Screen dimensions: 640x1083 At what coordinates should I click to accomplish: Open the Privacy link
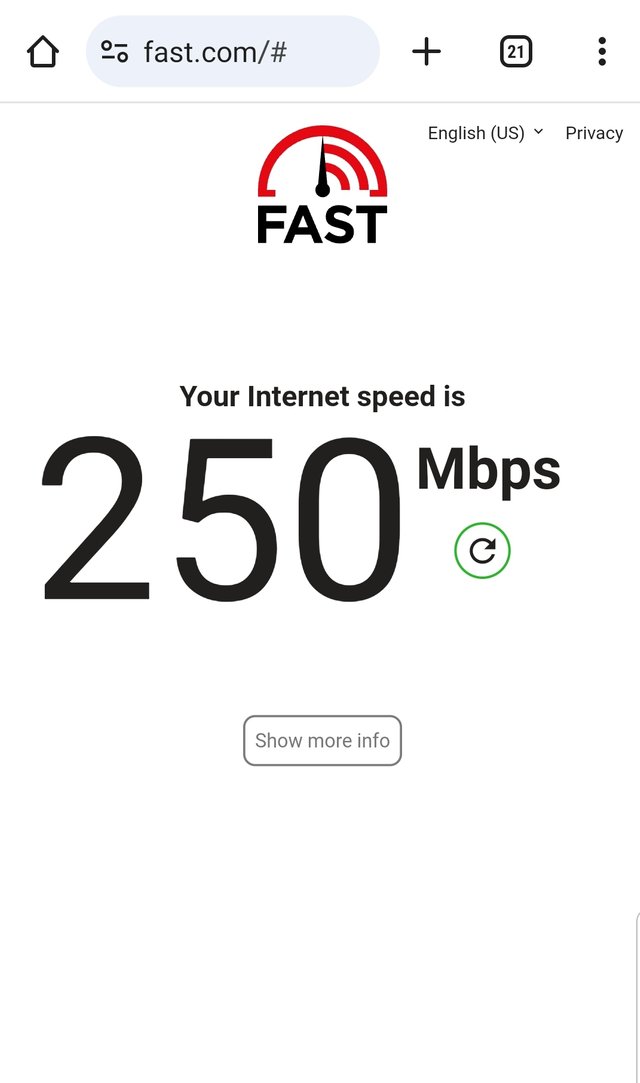[594, 133]
